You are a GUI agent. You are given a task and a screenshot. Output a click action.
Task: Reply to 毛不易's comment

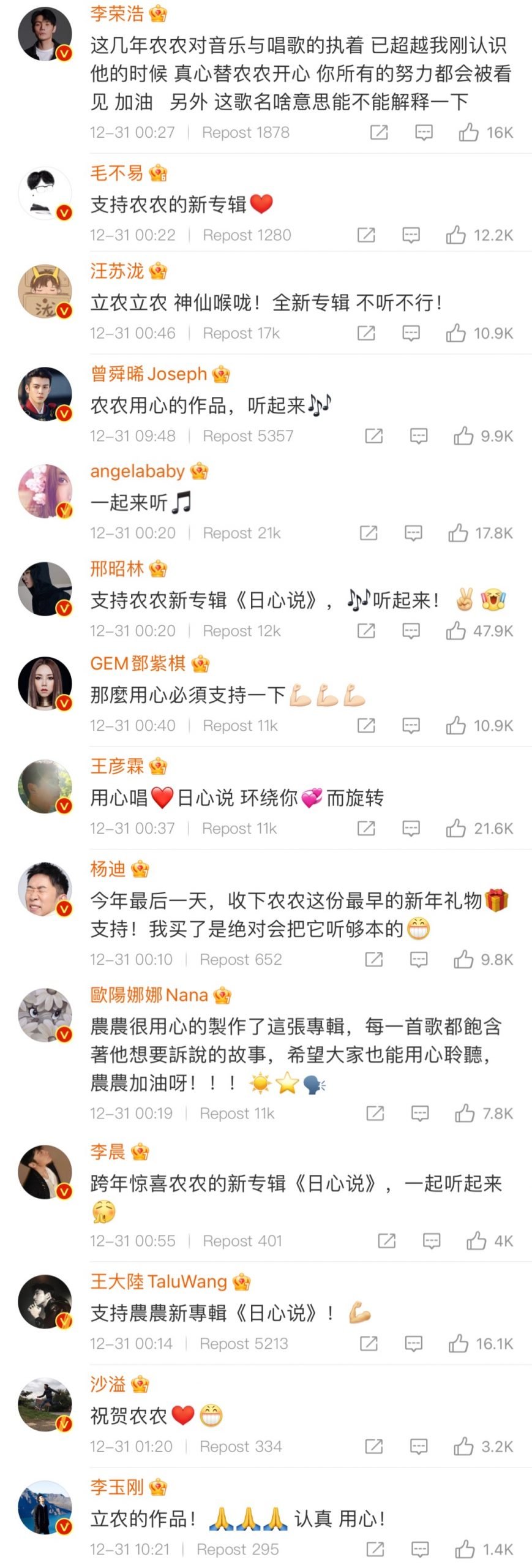(411, 235)
